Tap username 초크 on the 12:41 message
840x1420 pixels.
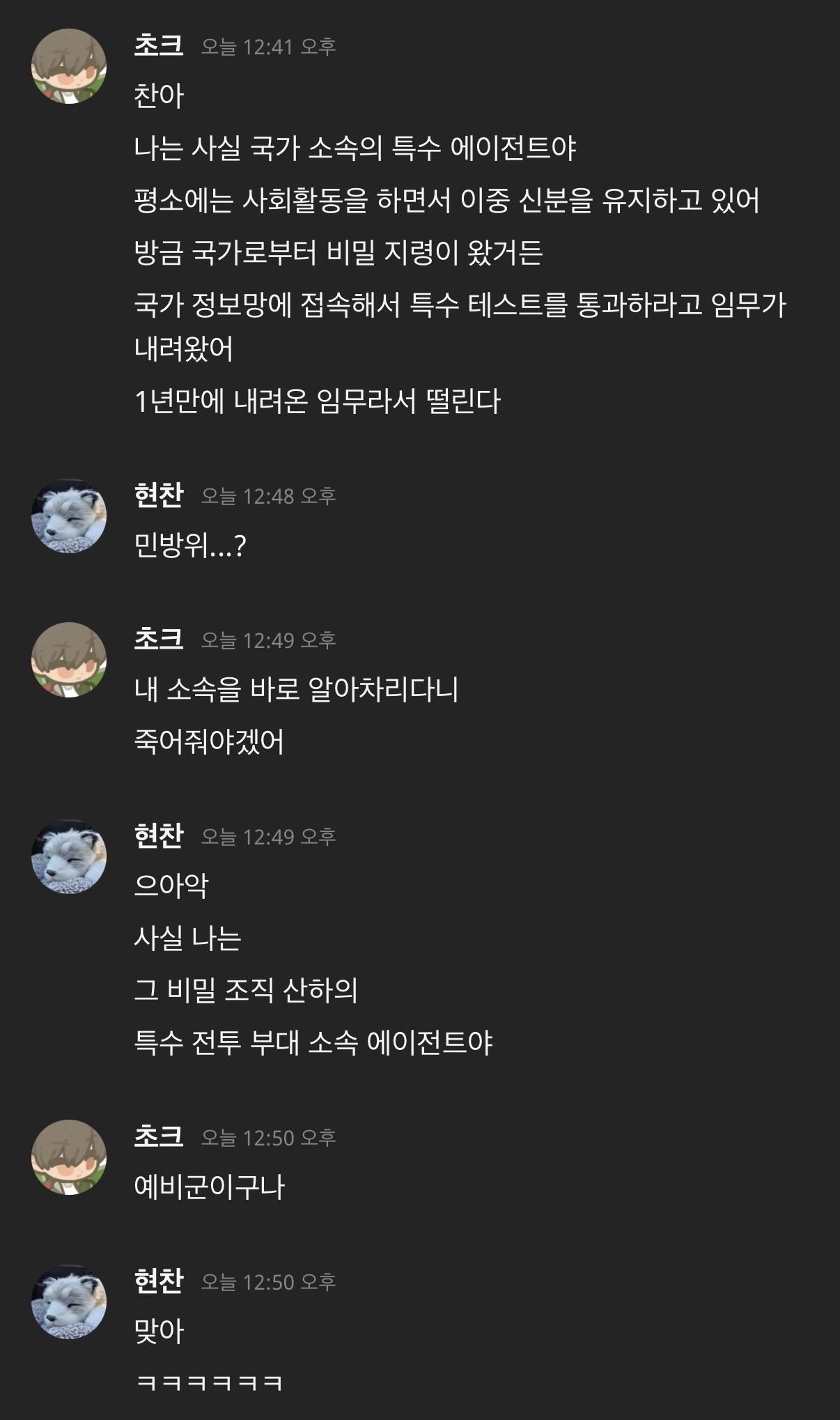click(159, 46)
